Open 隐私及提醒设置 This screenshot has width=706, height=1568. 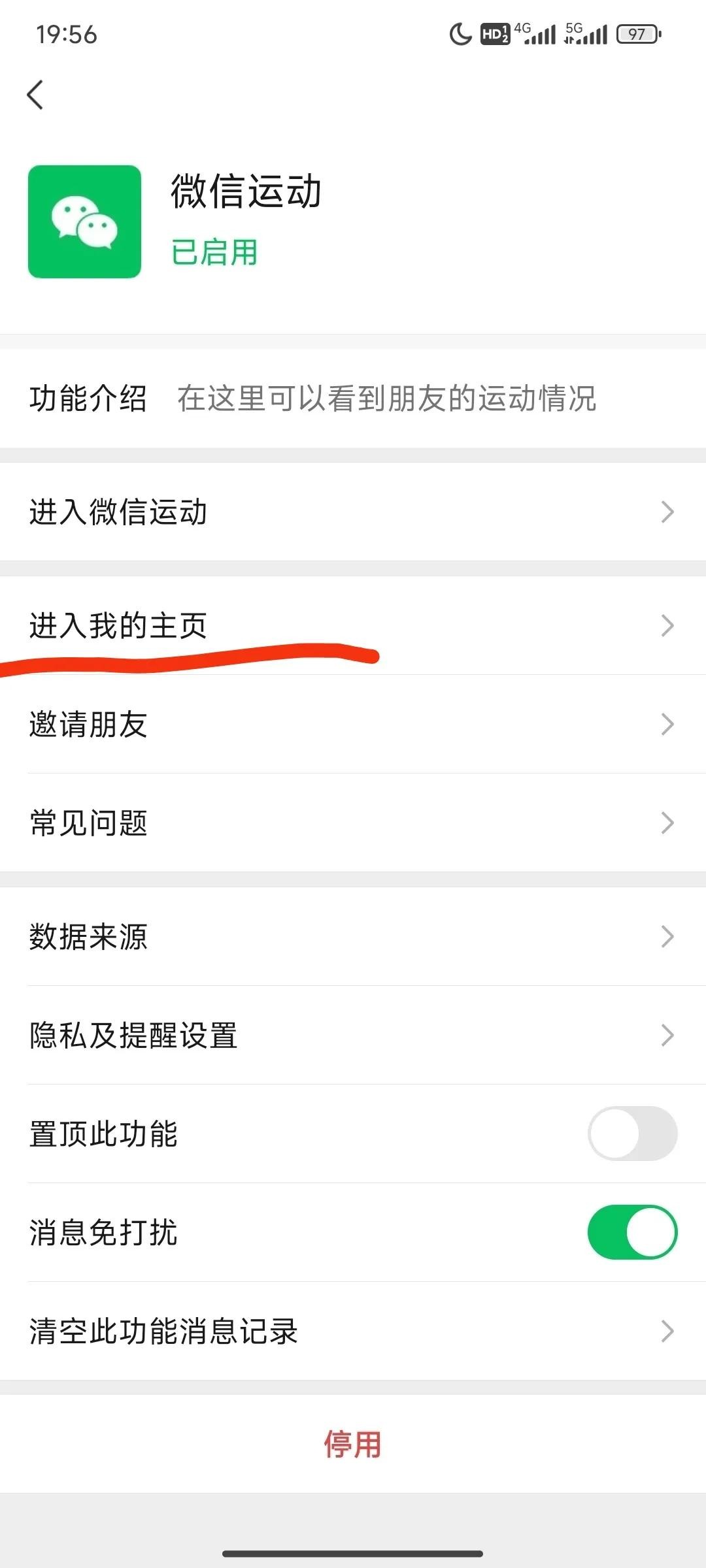(x=353, y=1035)
